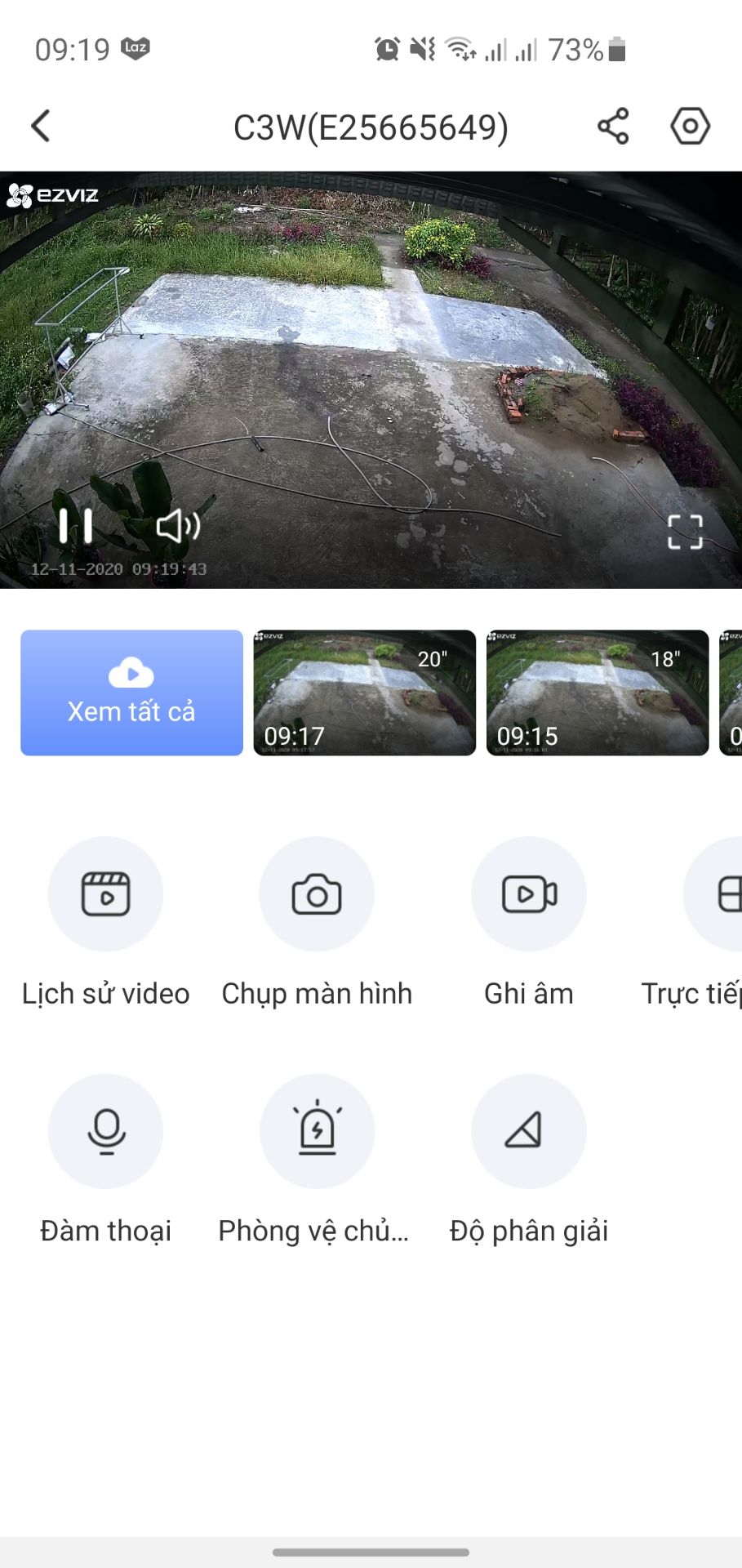The image size is (742, 1568).
Task: Tap the Xem tất cả cloud button
Action: click(x=131, y=693)
